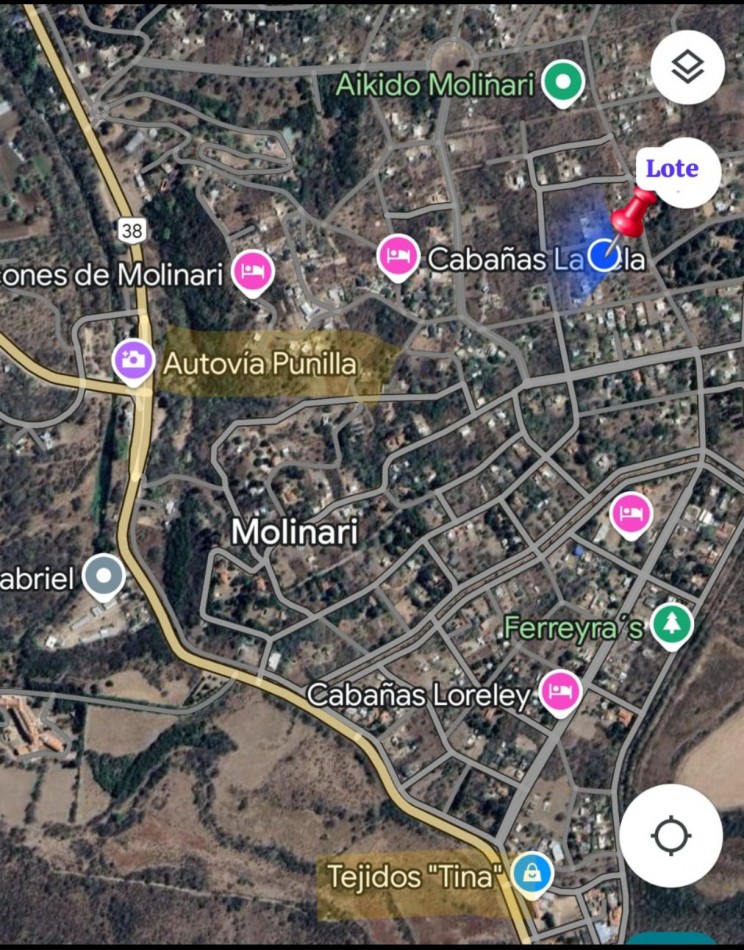This screenshot has height=950, width=744.
Task: Select the Ferreyra's park marker
Action: point(672,625)
